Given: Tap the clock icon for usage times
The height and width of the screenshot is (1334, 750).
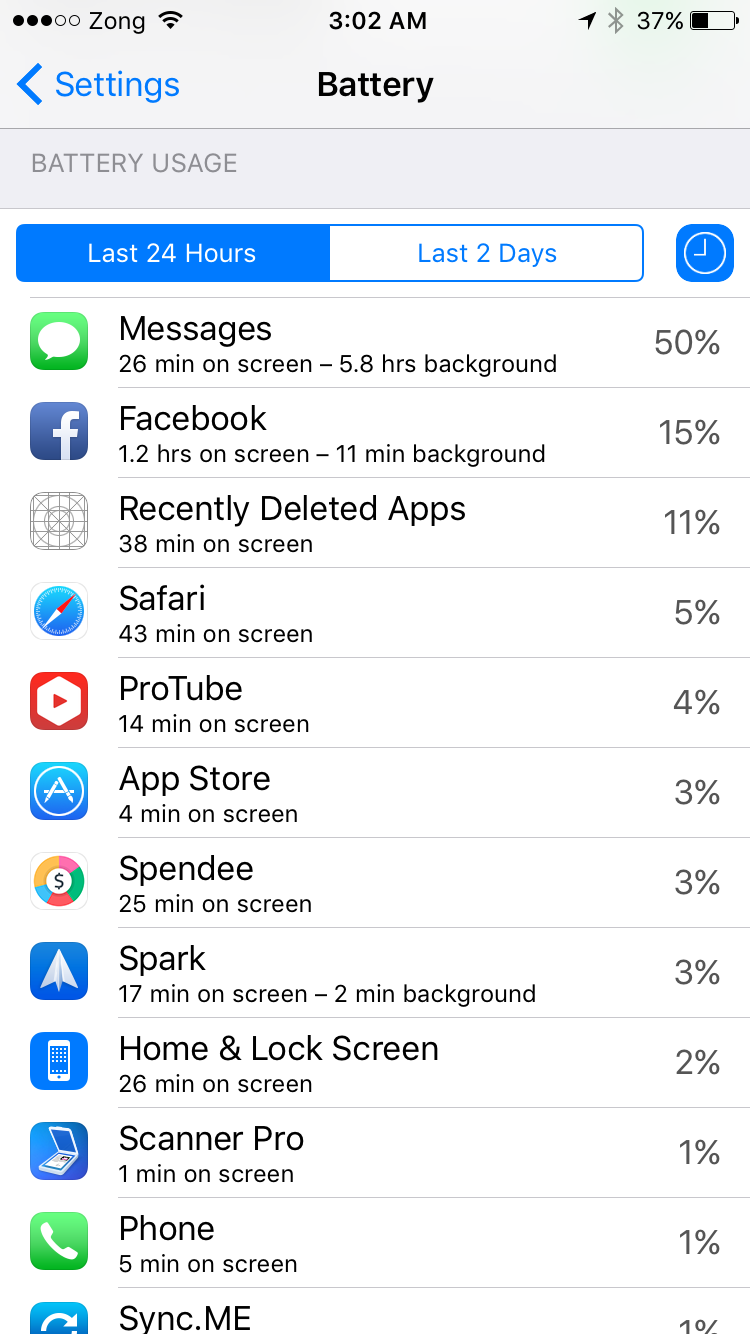Looking at the screenshot, I should (x=704, y=254).
